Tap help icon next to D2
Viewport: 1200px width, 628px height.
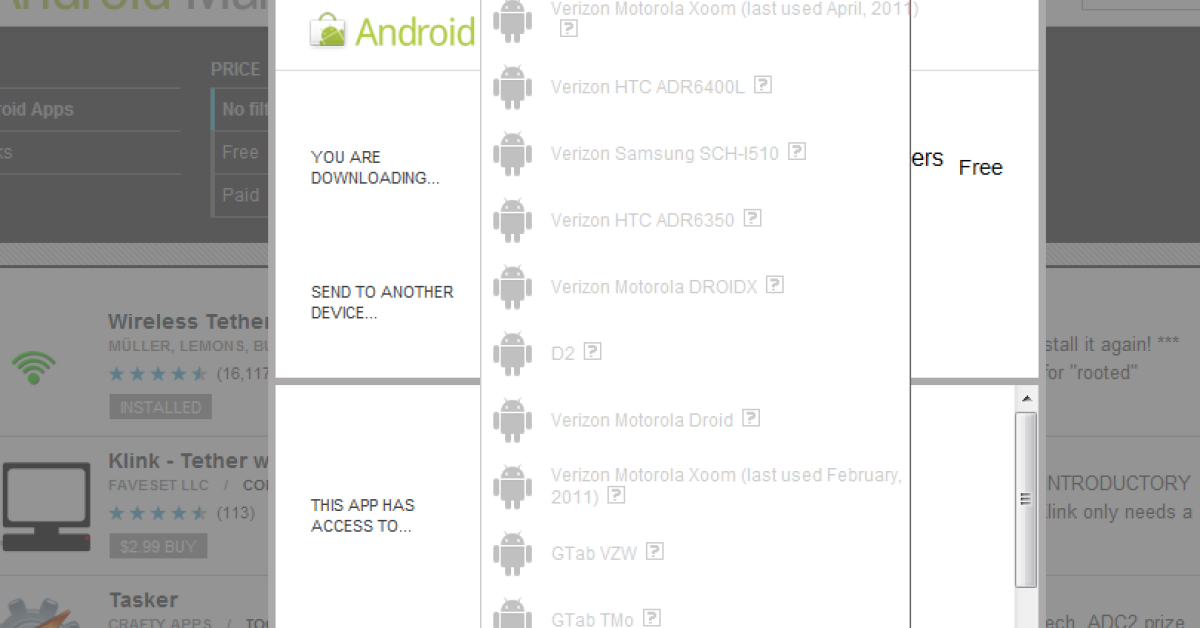point(593,351)
